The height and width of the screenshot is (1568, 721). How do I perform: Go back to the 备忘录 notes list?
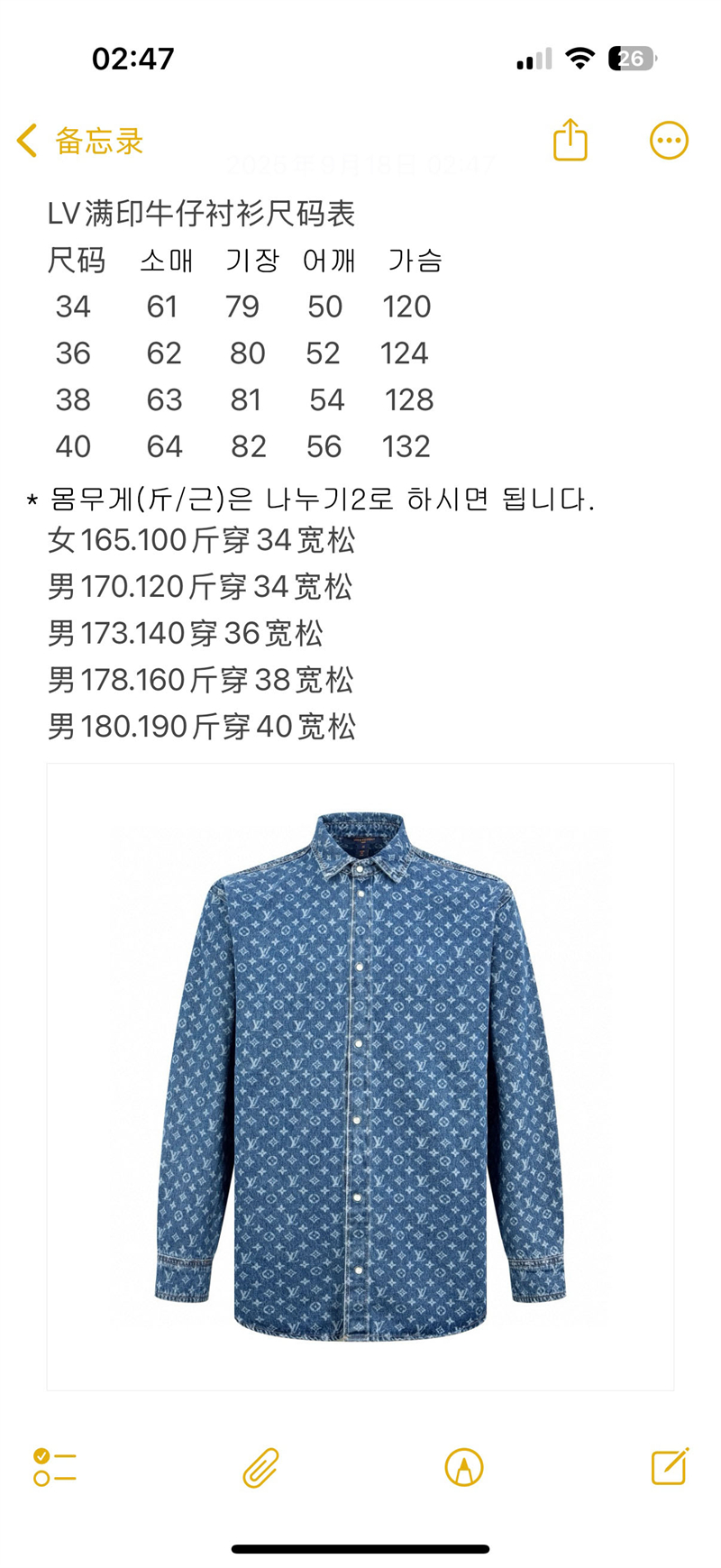coord(79,142)
